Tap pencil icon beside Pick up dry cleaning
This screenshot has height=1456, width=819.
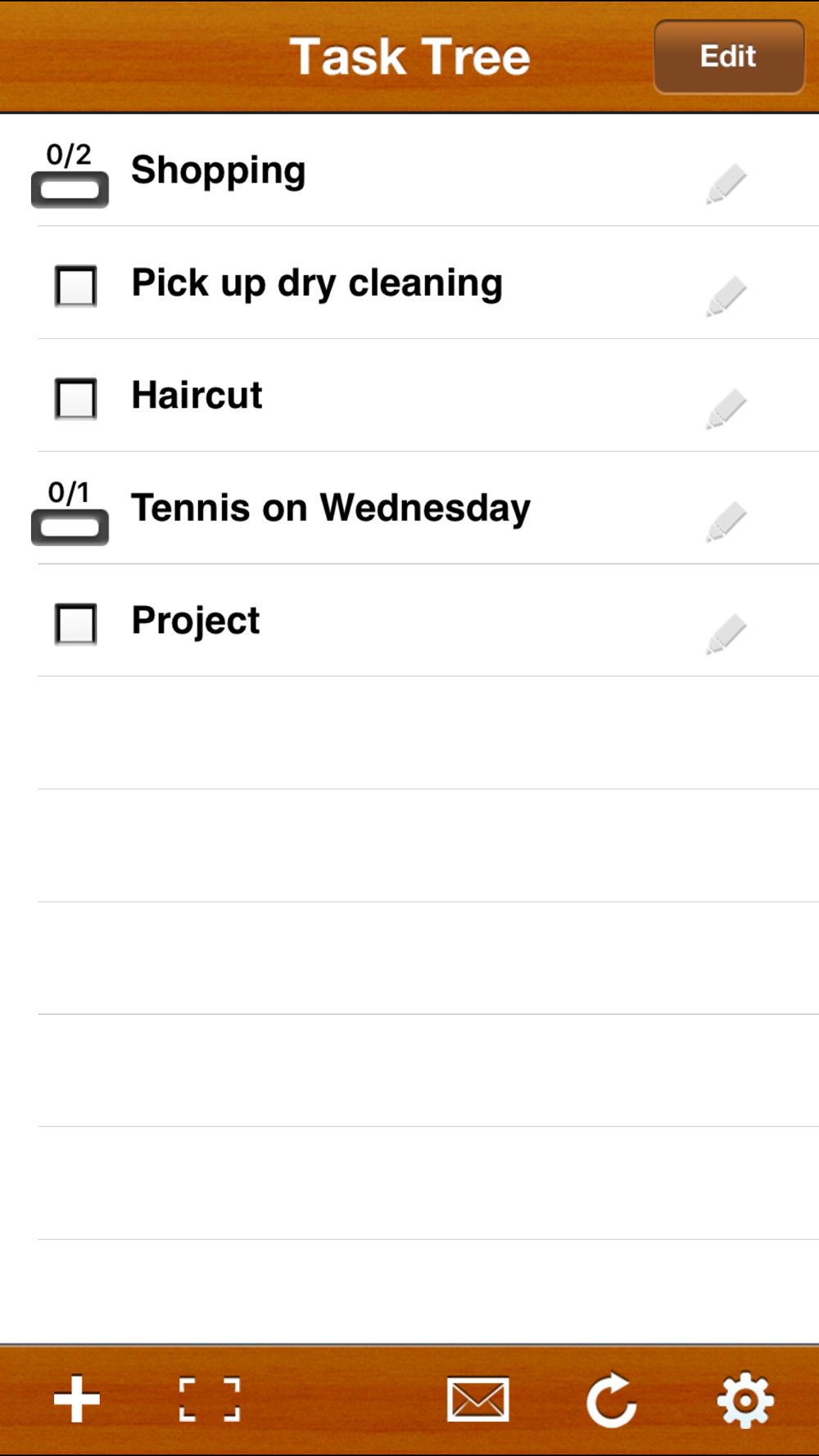[726, 296]
